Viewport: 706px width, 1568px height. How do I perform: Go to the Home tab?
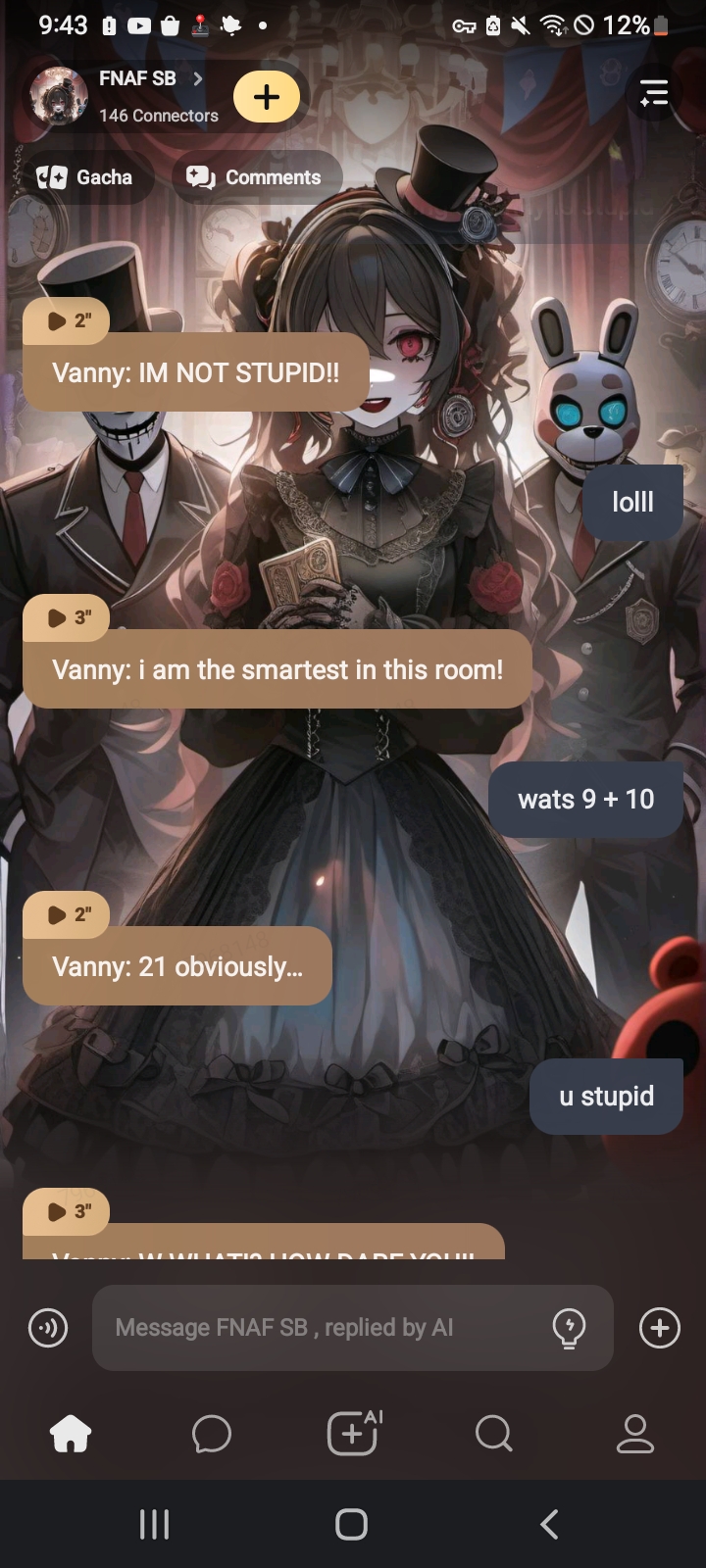[71, 1435]
